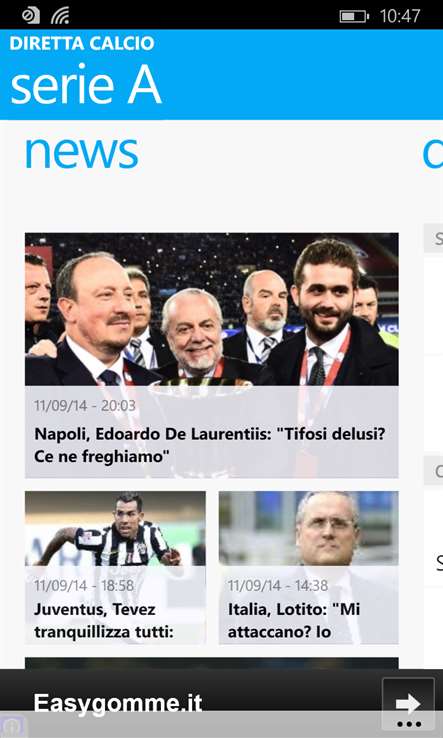443x738 pixels.
Task: Open Juventus Tevez news card
Action: 115,567
